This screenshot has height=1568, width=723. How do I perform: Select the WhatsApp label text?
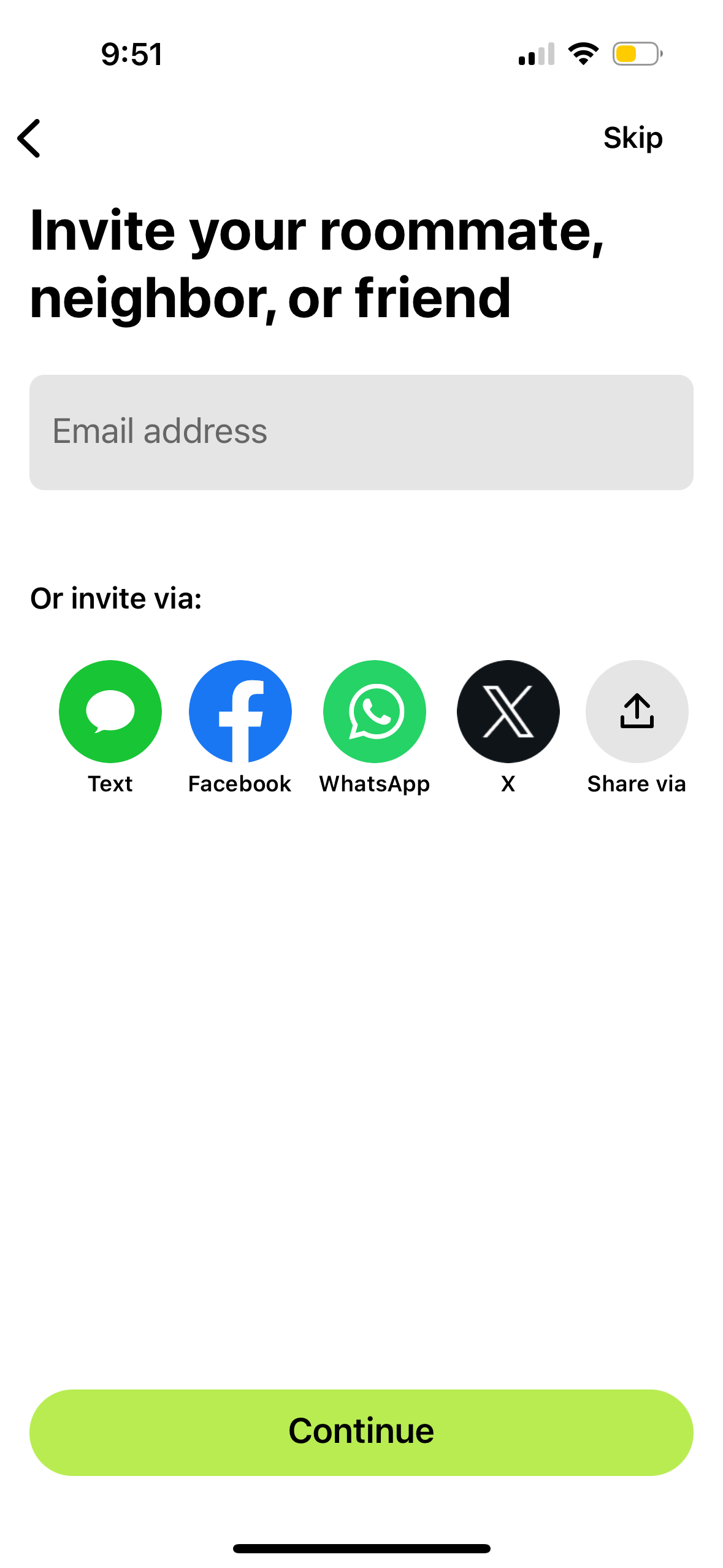coord(375,783)
